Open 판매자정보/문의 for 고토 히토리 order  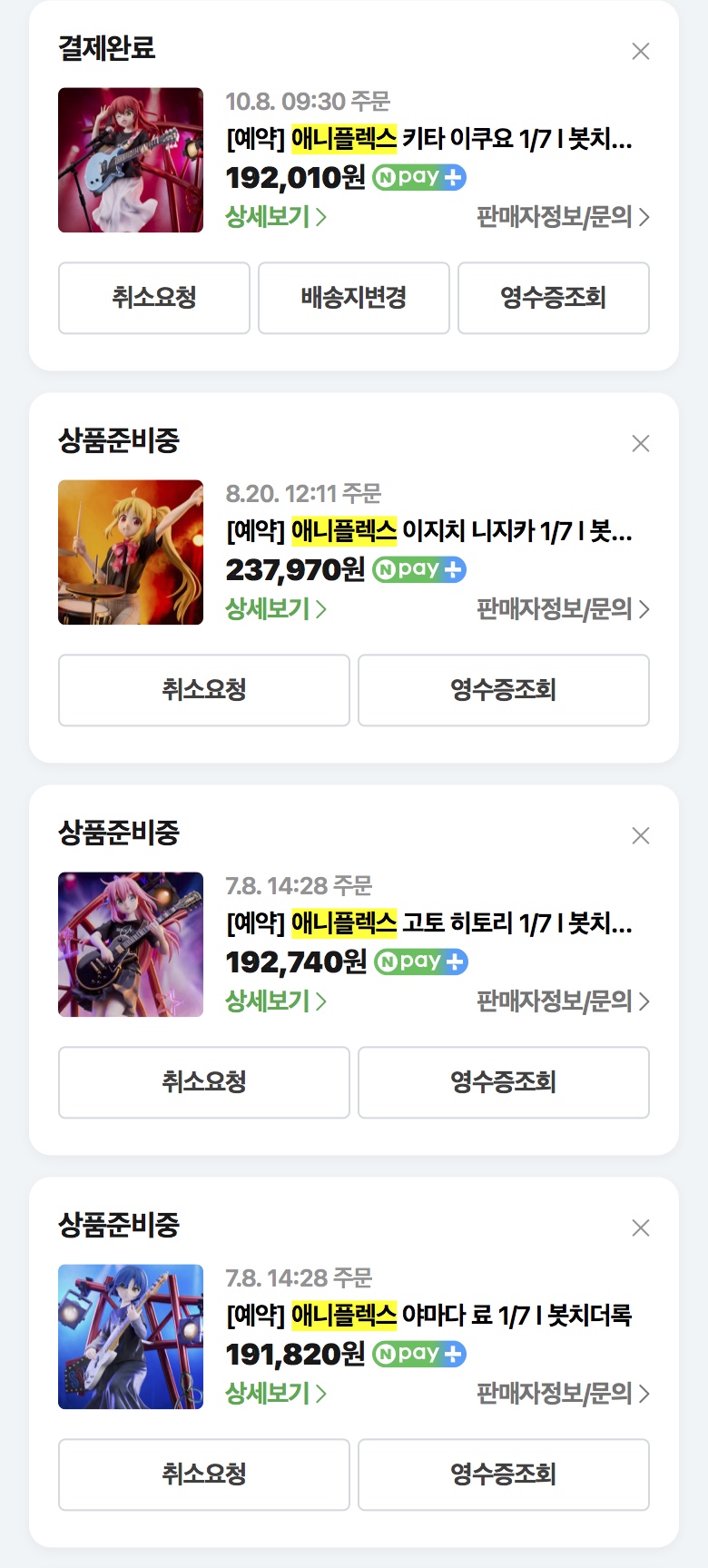(563, 1001)
